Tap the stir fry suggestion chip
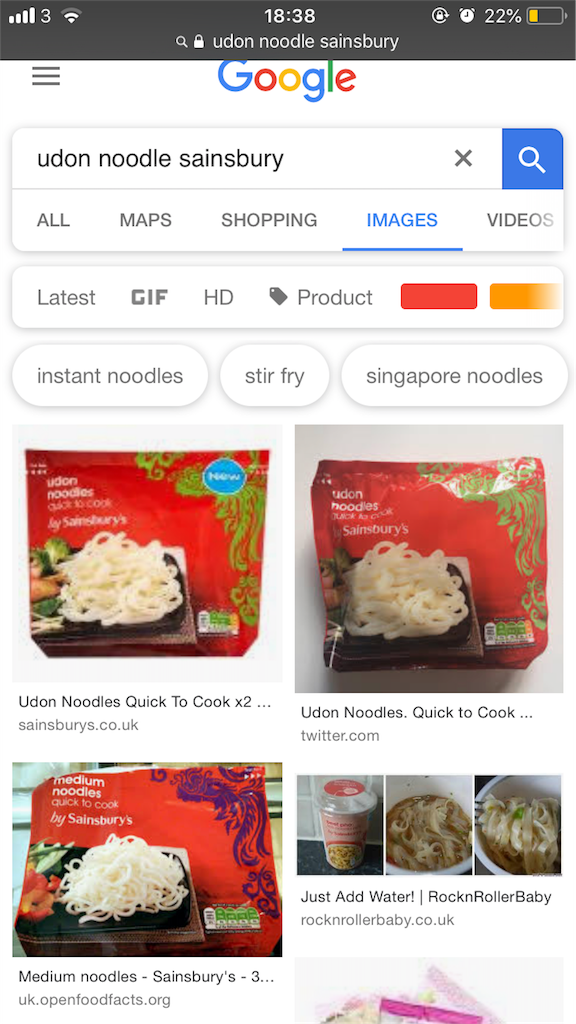576x1024 pixels. [274, 376]
